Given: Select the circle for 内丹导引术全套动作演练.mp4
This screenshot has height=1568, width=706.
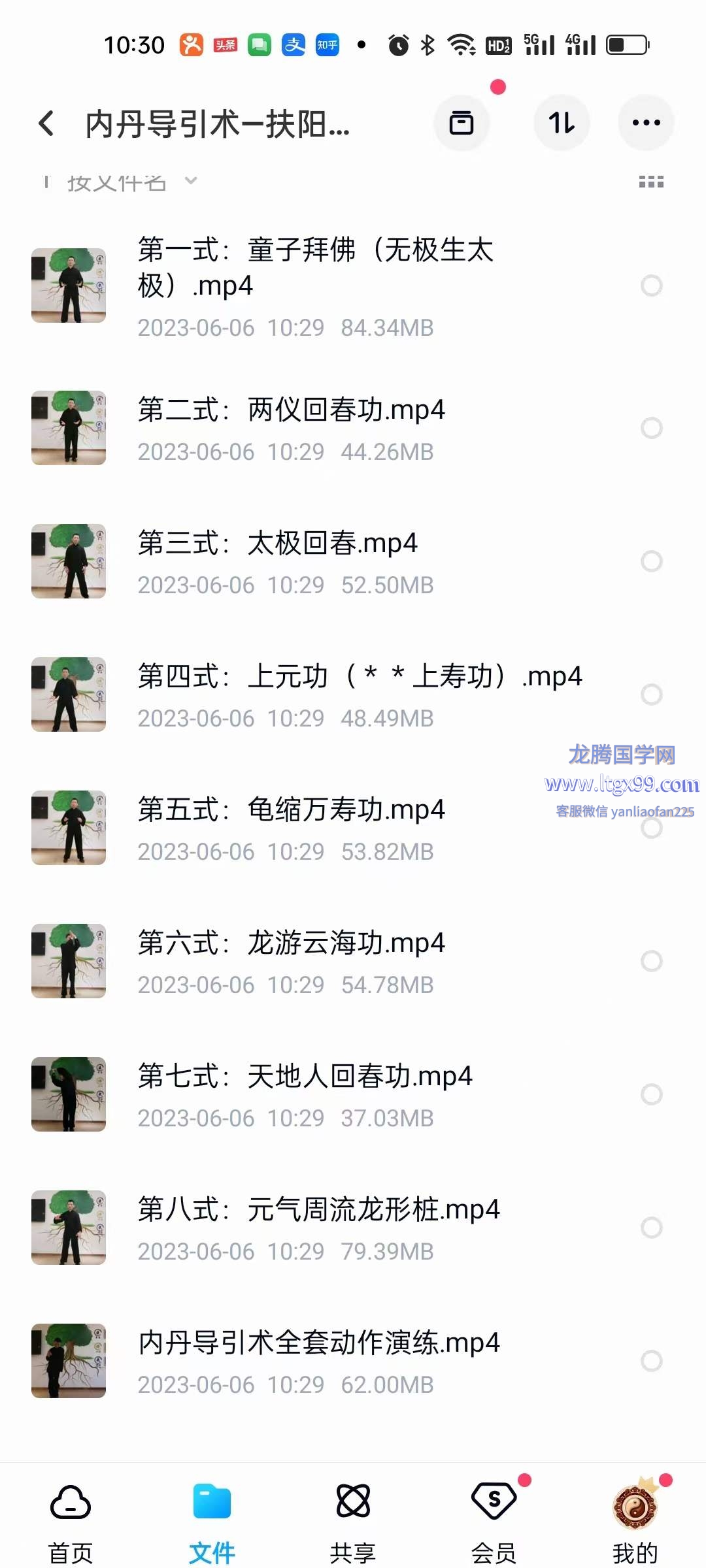Looking at the screenshot, I should tap(651, 1361).
